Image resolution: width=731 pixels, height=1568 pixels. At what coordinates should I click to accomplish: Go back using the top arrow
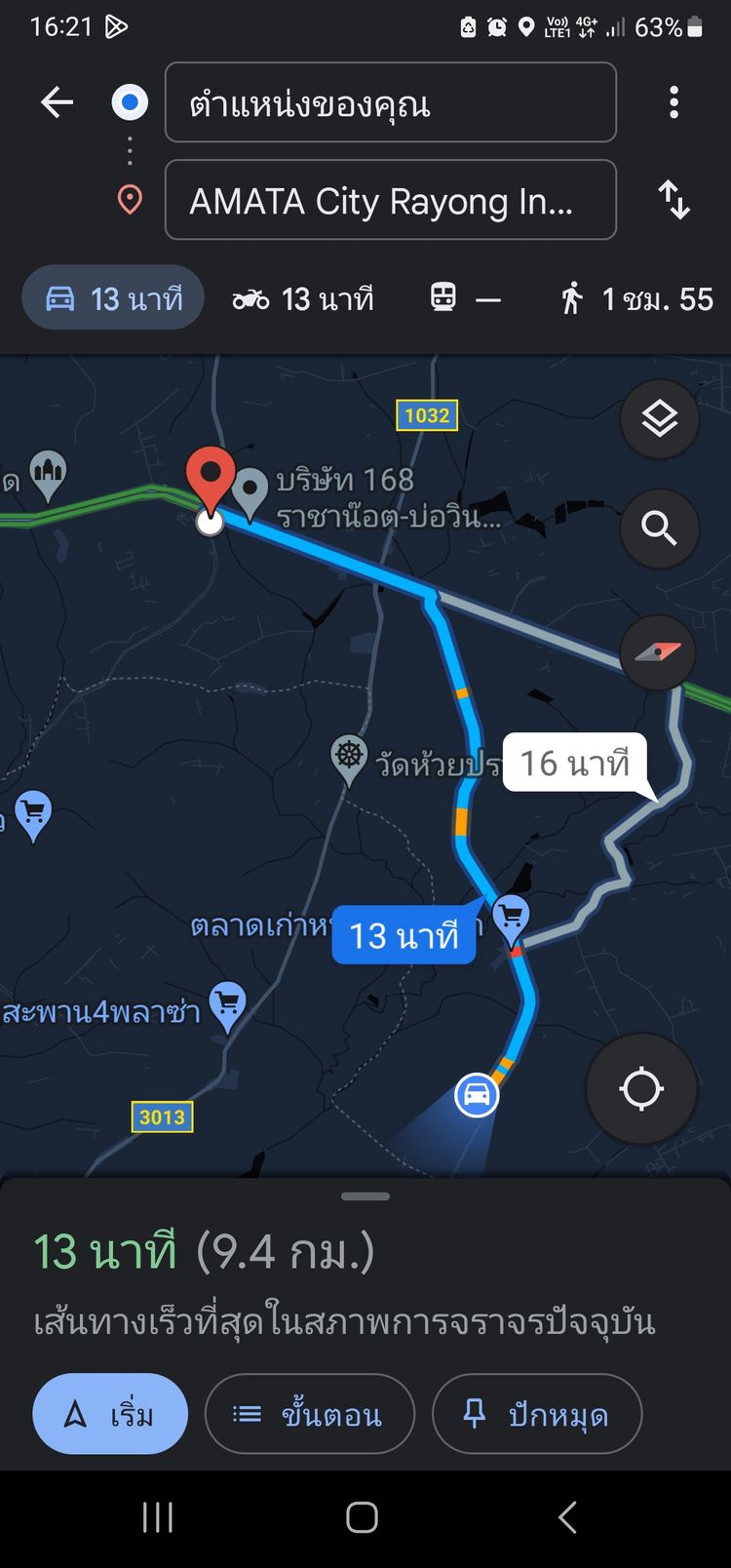57,102
